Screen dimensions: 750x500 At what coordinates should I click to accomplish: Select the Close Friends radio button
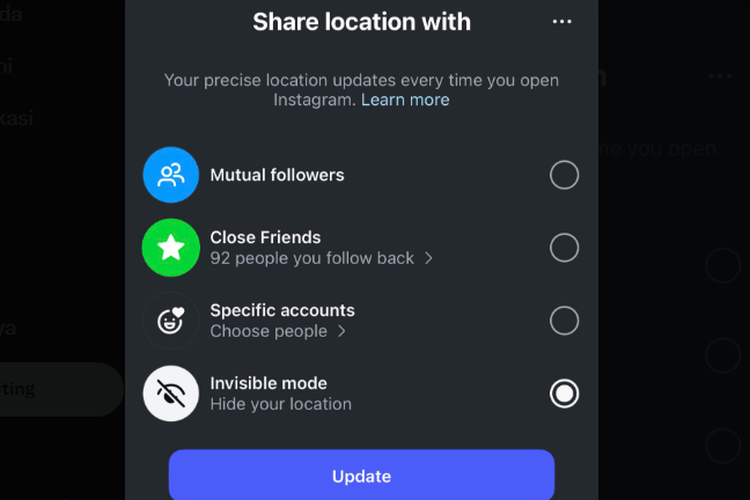[564, 247]
